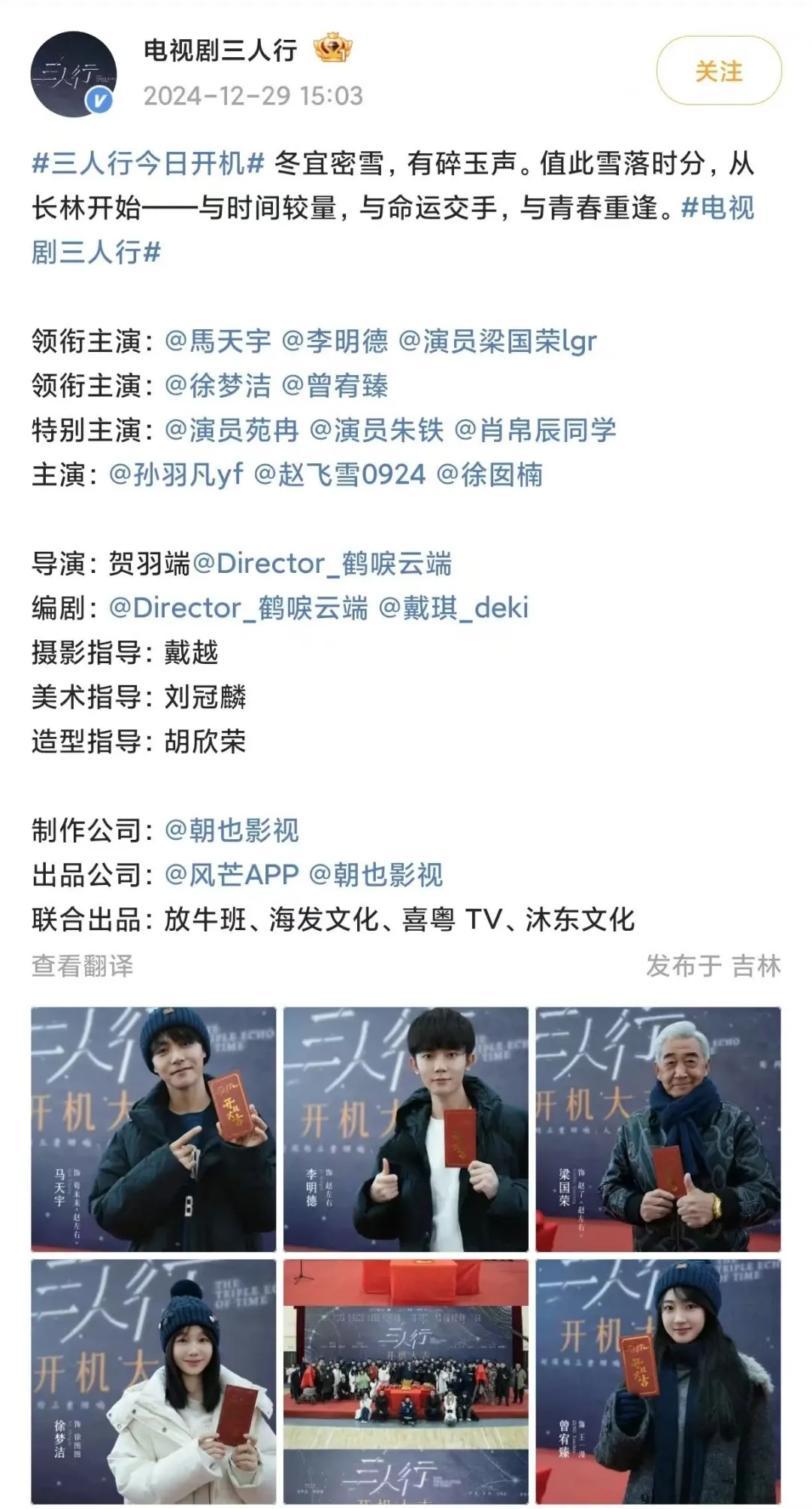Click the 关注 follow button

(x=720, y=69)
